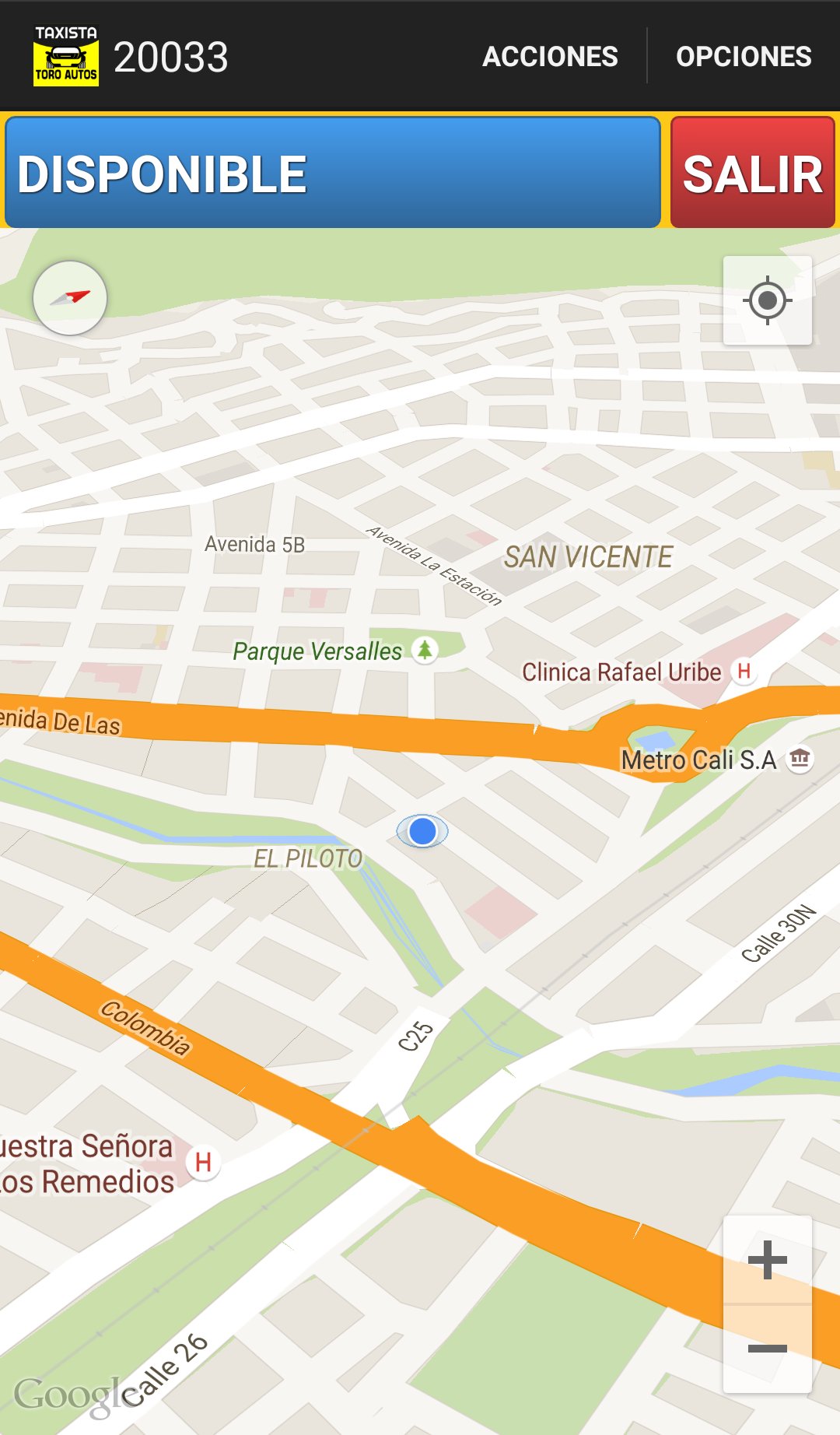Zoom in on the map
This screenshot has width=840, height=1435.
point(768,1260)
